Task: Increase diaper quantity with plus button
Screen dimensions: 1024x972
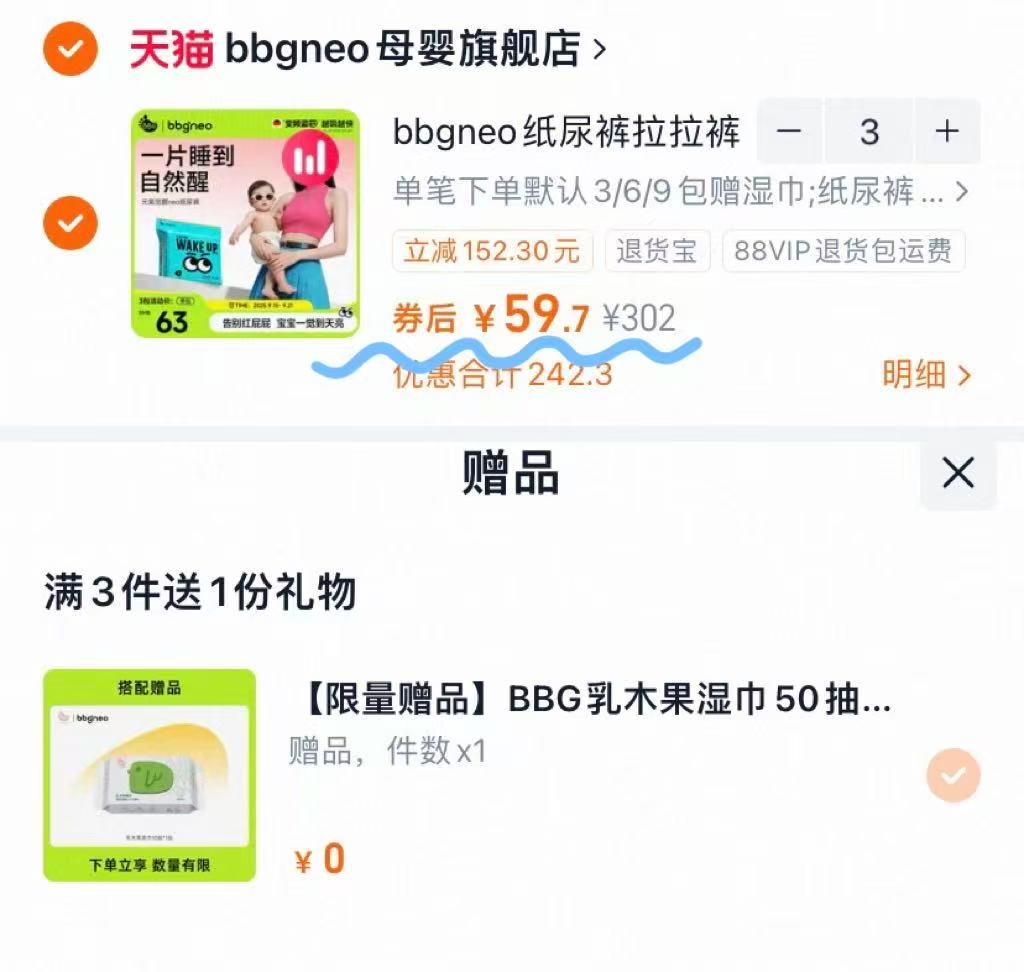Action: click(x=946, y=132)
